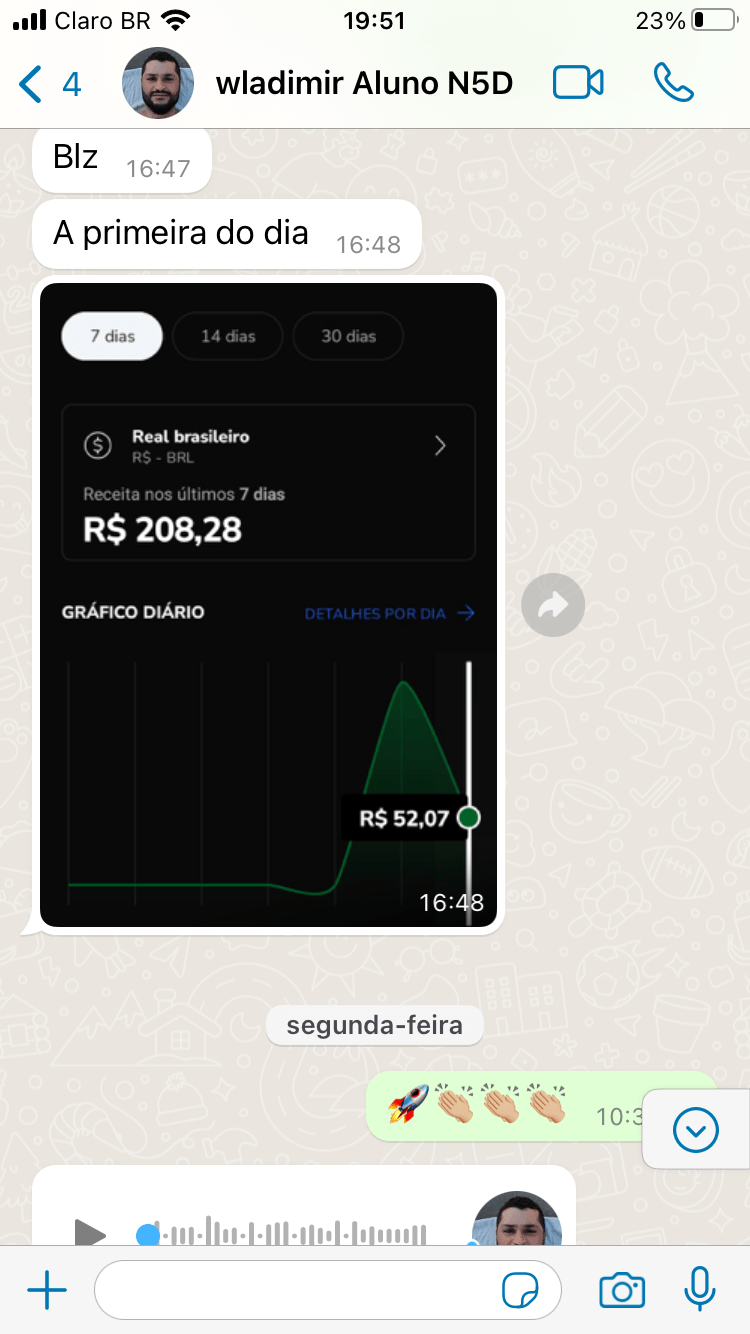The image size is (750, 1334).
Task: Open the camera to send a photo
Action: [622, 1291]
